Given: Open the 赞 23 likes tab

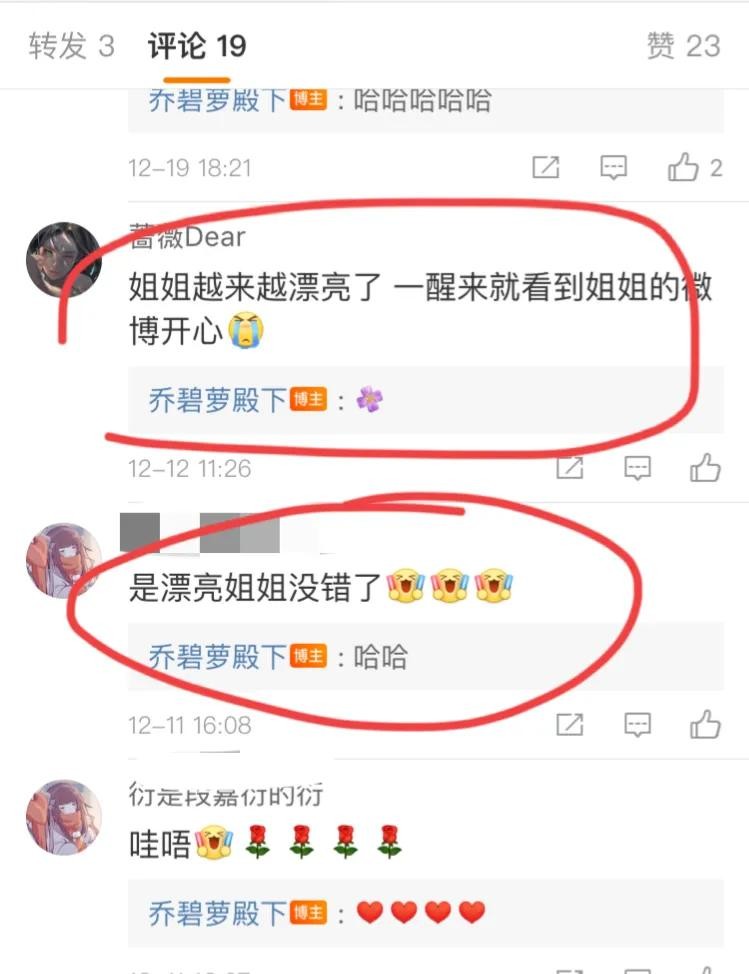Looking at the screenshot, I should [684, 46].
